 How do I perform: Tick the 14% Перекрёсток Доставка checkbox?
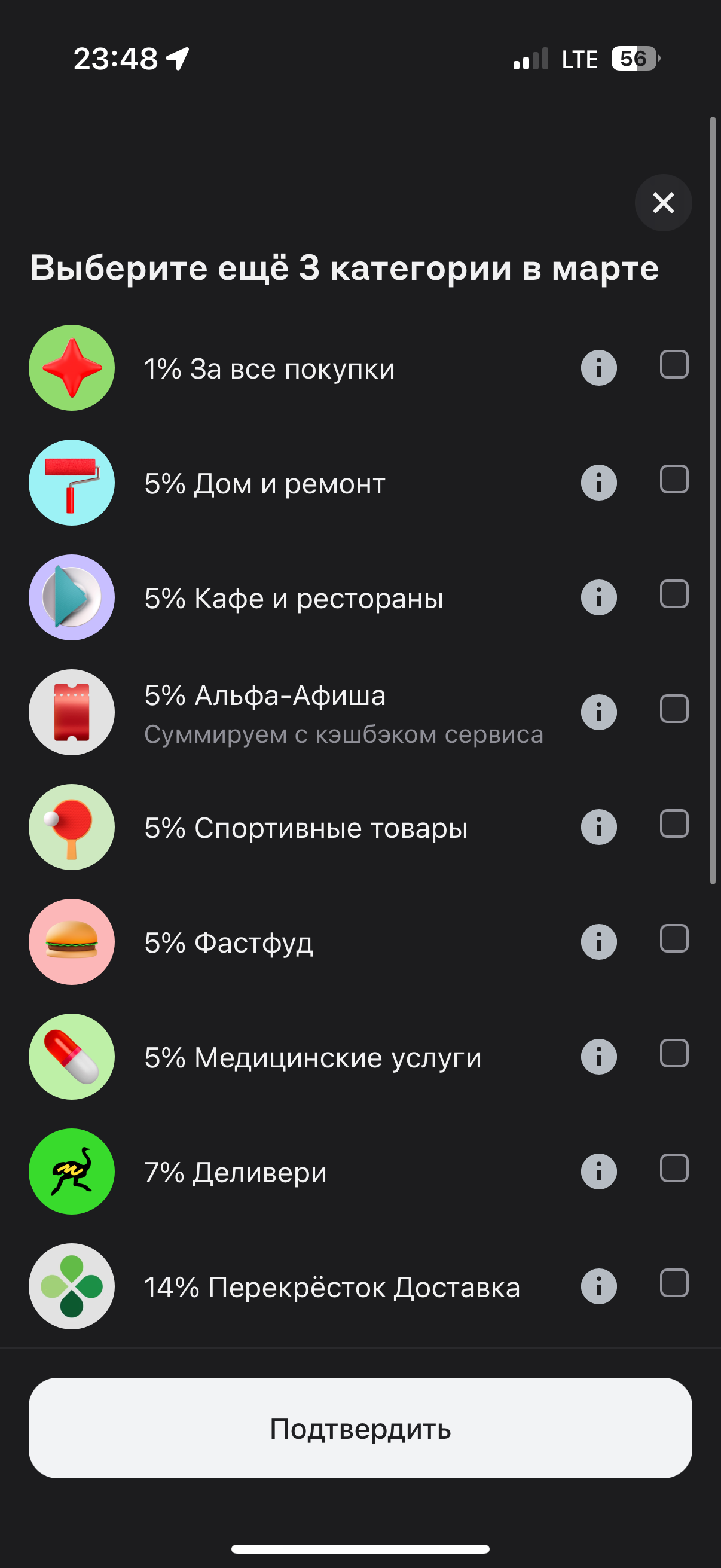tap(674, 1283)
